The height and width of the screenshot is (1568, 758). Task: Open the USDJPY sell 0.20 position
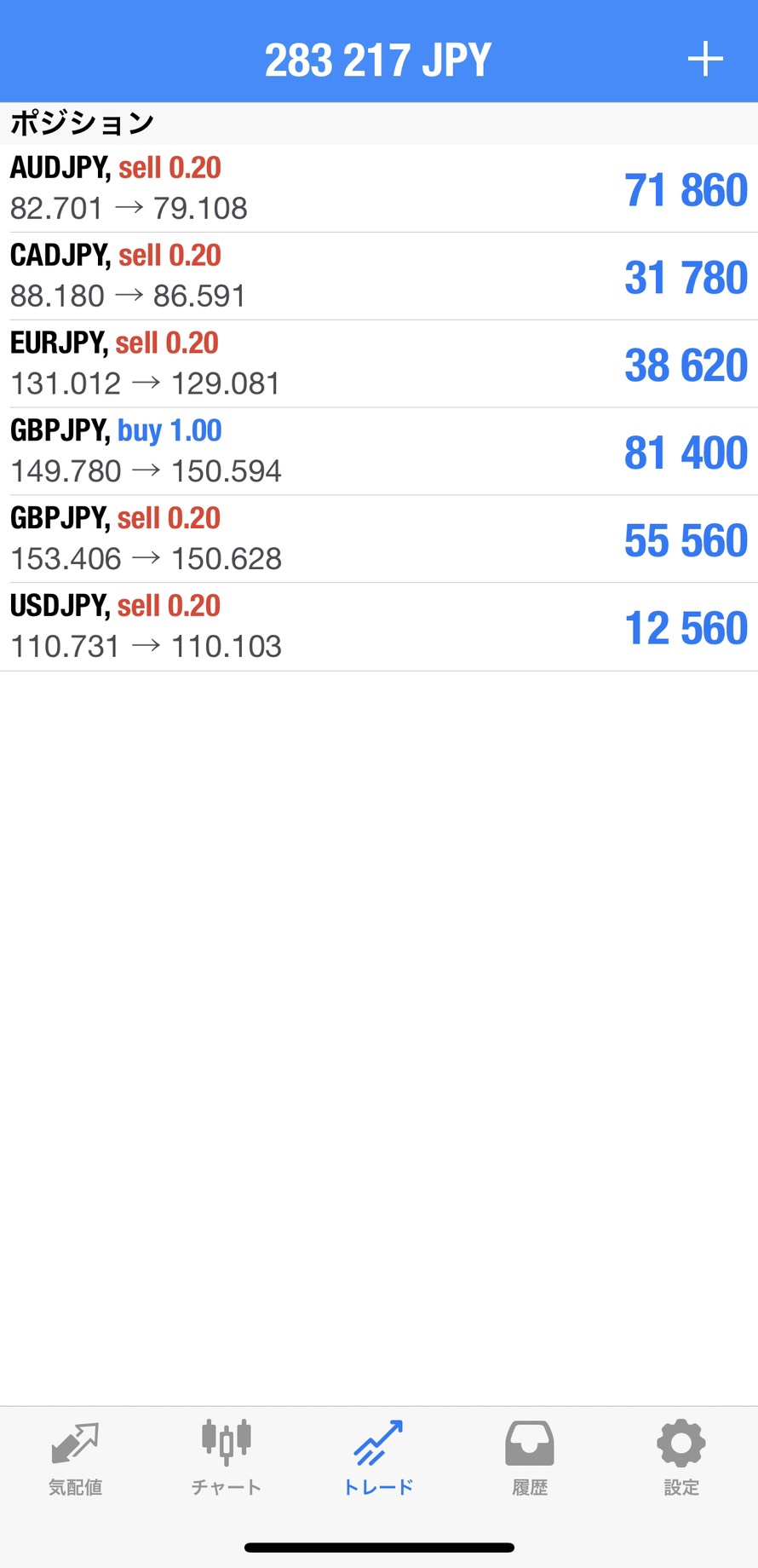(378, 627)
